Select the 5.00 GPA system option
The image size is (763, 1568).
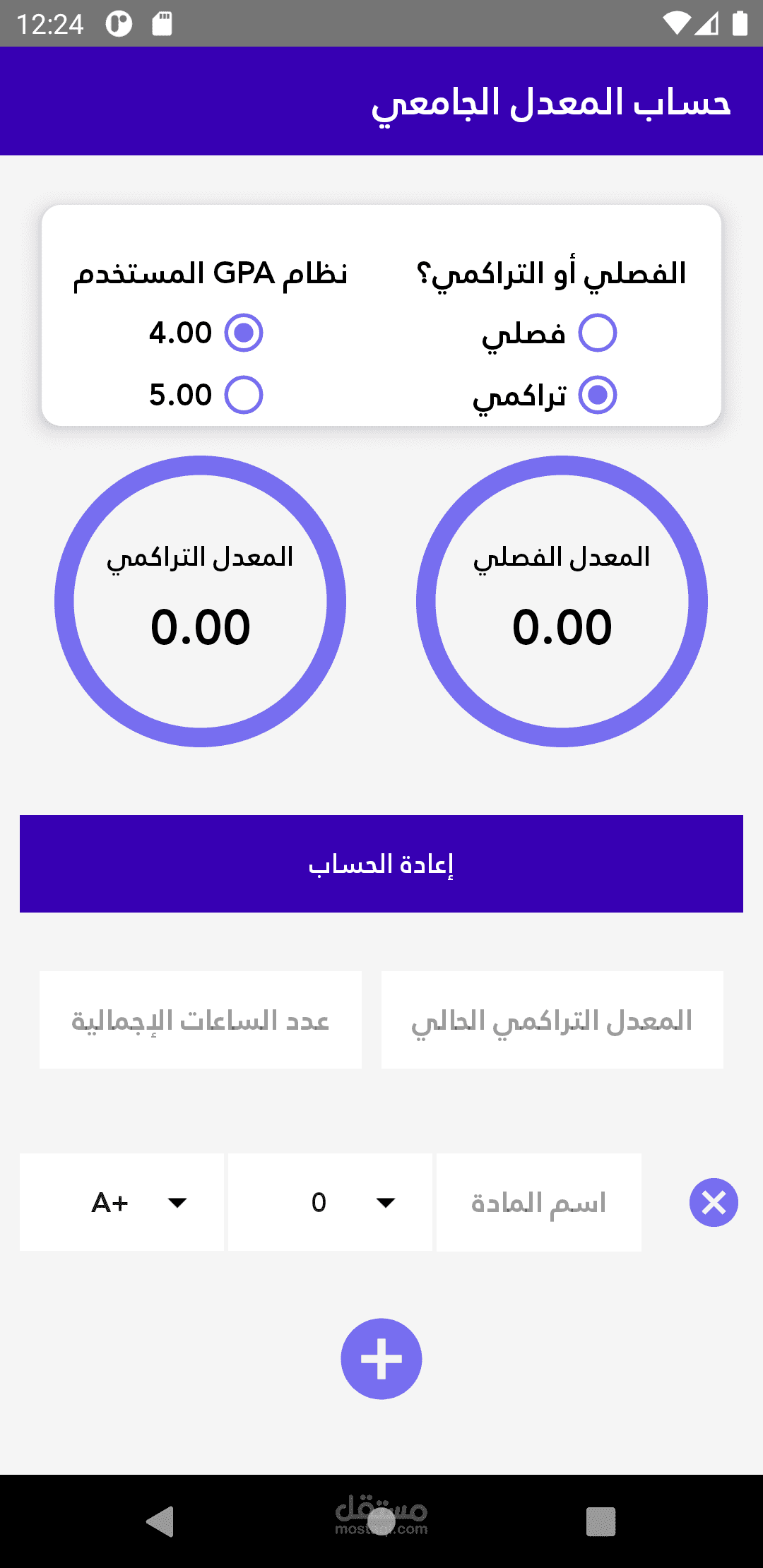point(244,395)
